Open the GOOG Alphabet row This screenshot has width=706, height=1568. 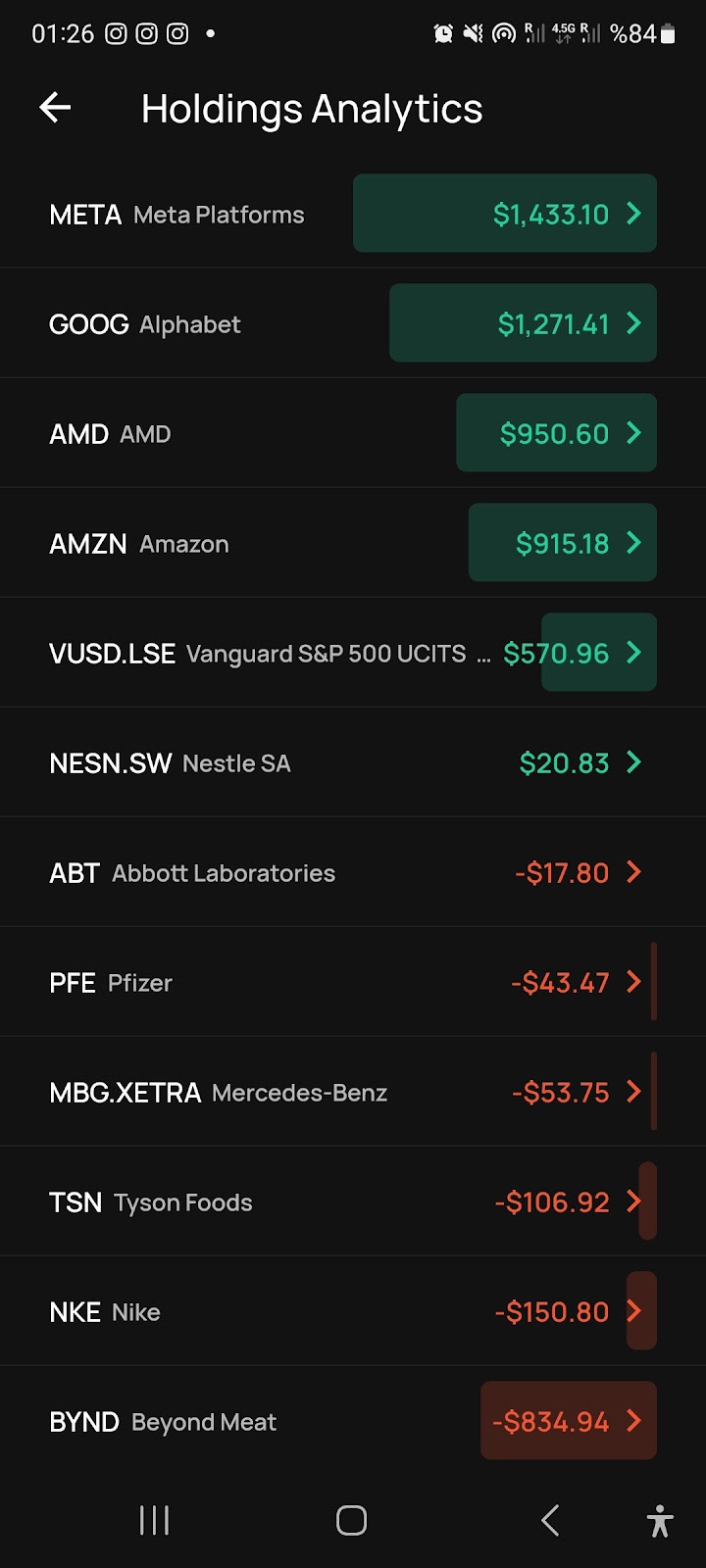pyautogui.click(x=353, y=323)
